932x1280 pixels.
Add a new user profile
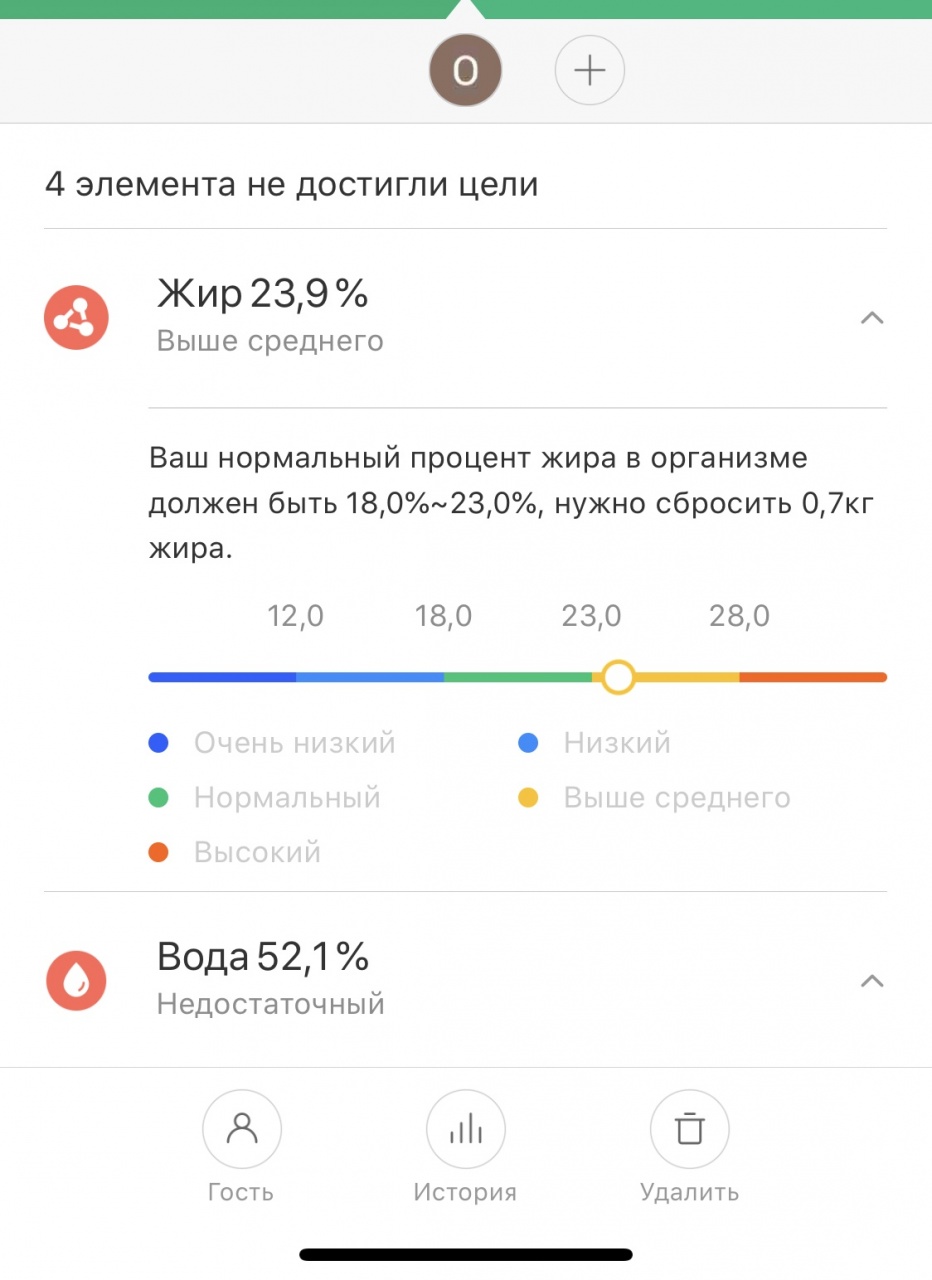pyautogui.click(x=590, y=71)
